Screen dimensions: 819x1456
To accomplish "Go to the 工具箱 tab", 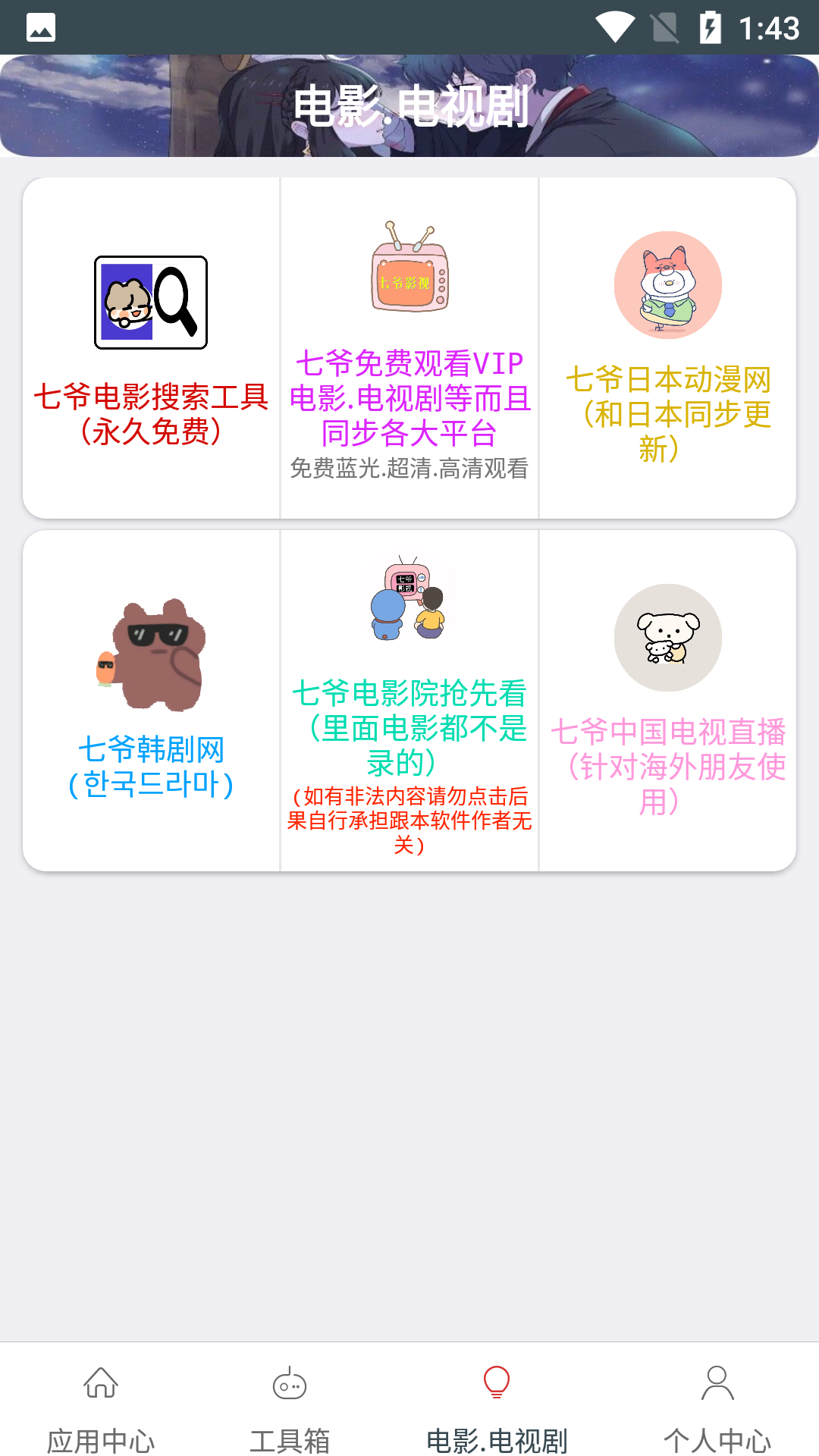I will (x=290, y=1407).
